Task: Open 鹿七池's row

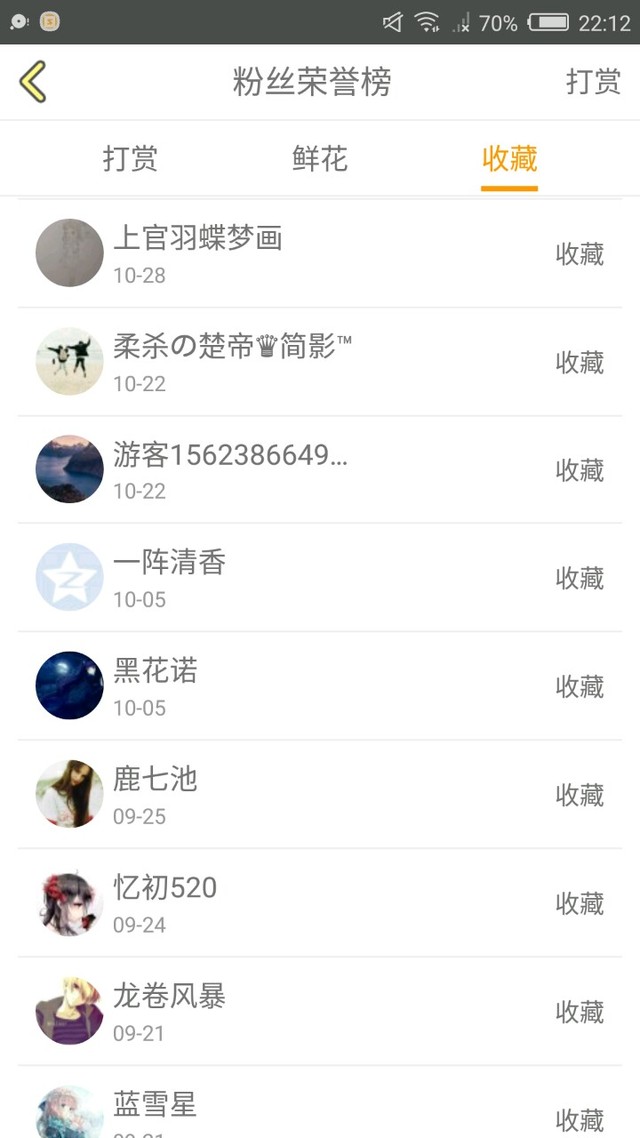Action: tap(320, 795)
